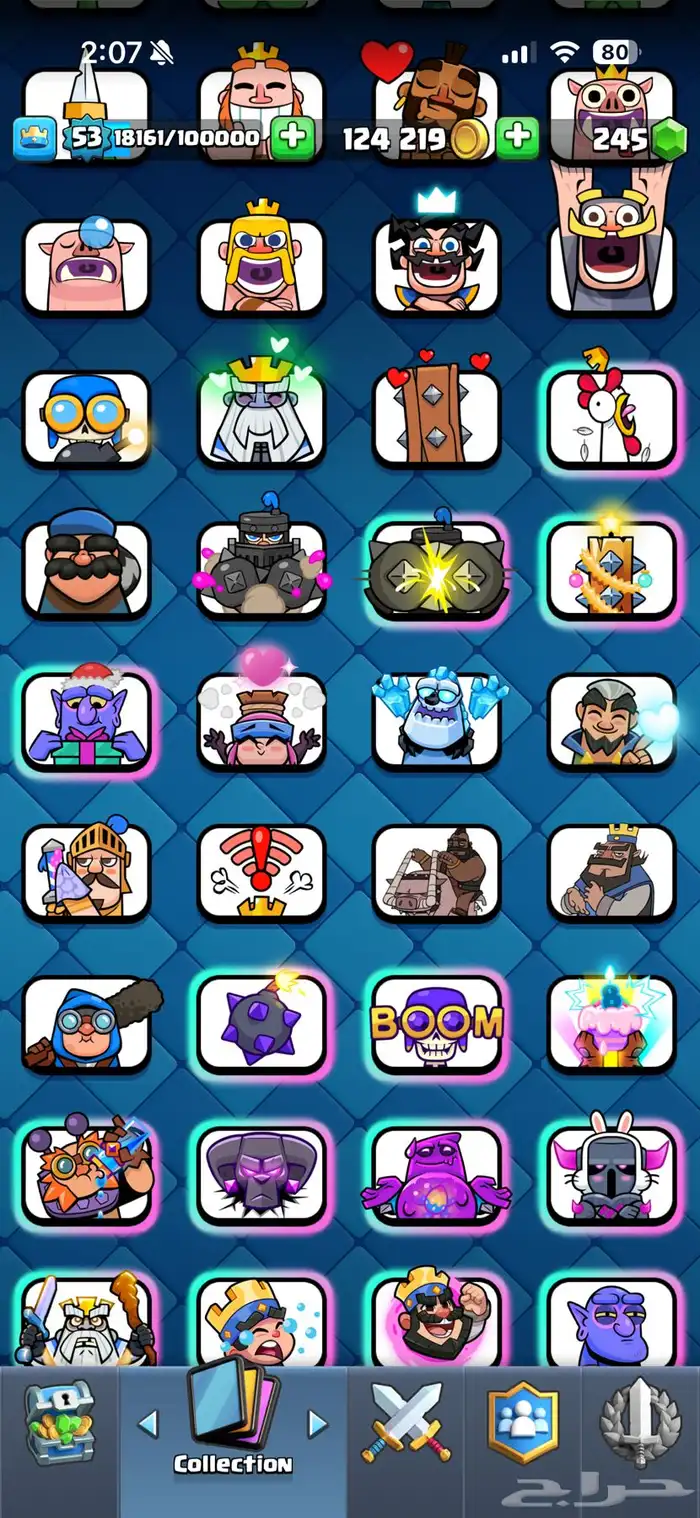Select the log with hearts emote

[x=436, y=417]
